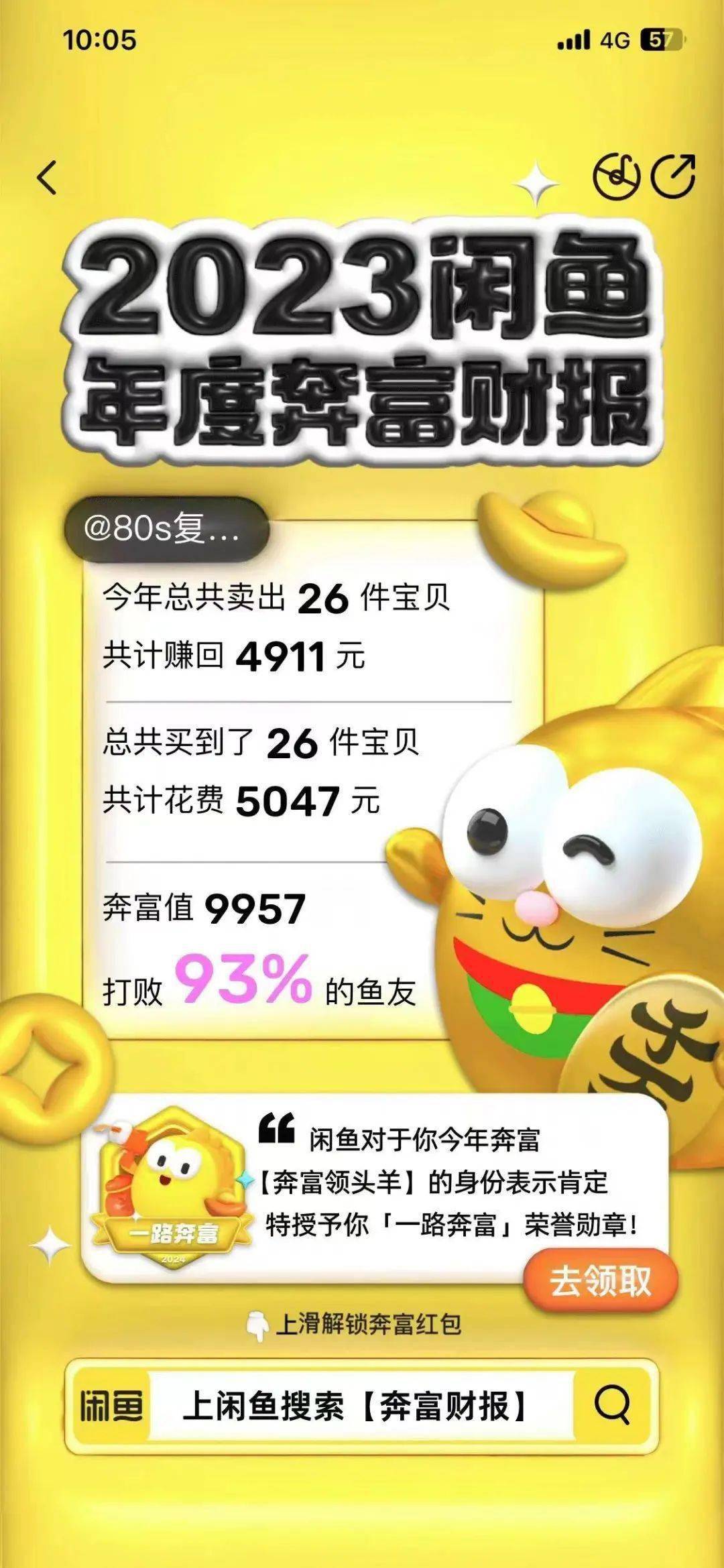This screenshot has height=1568, width=724.
Task: Tap 去领取 to claim the badge
Action: [600, 1281]
